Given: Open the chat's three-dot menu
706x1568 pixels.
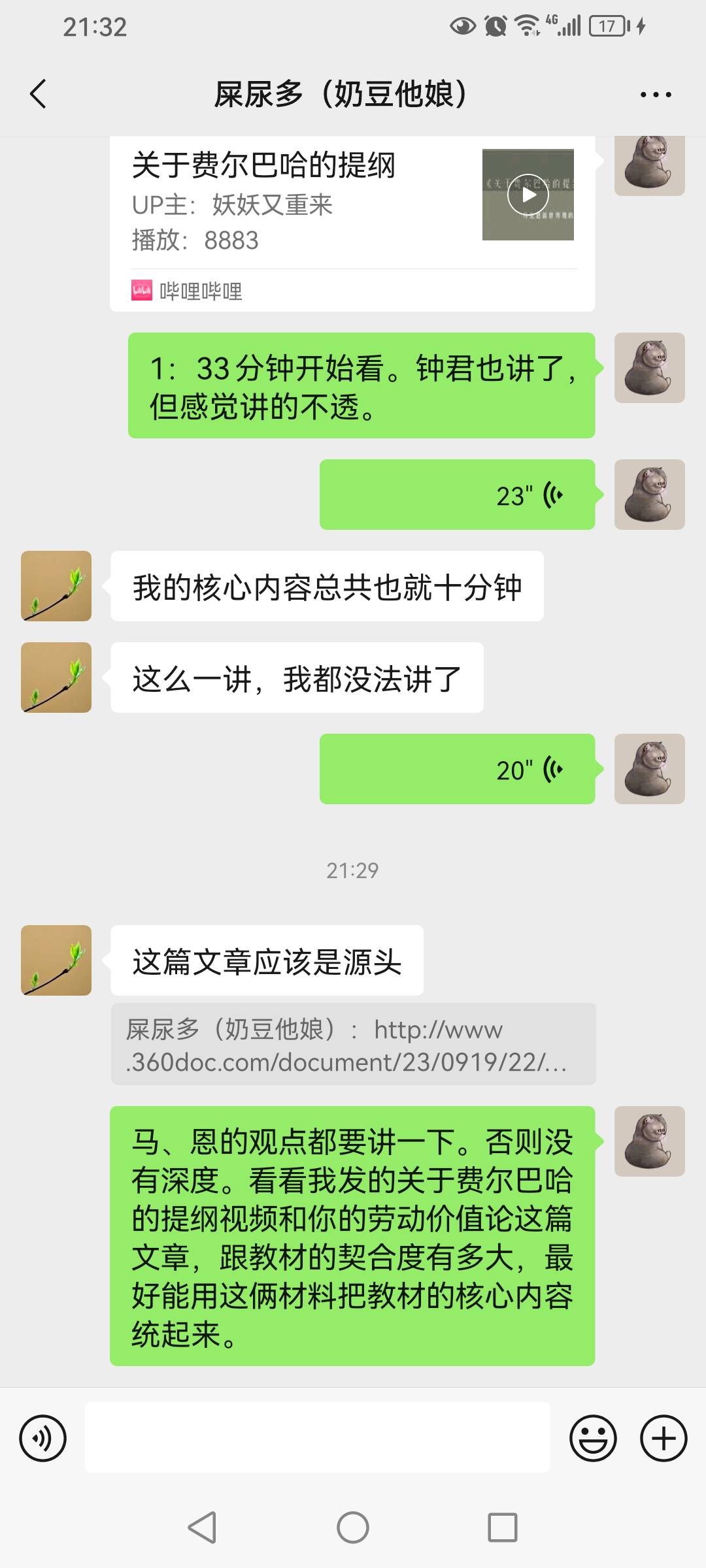Looking at the screenshot, I should pyautogui.click(x=655, y=95).
